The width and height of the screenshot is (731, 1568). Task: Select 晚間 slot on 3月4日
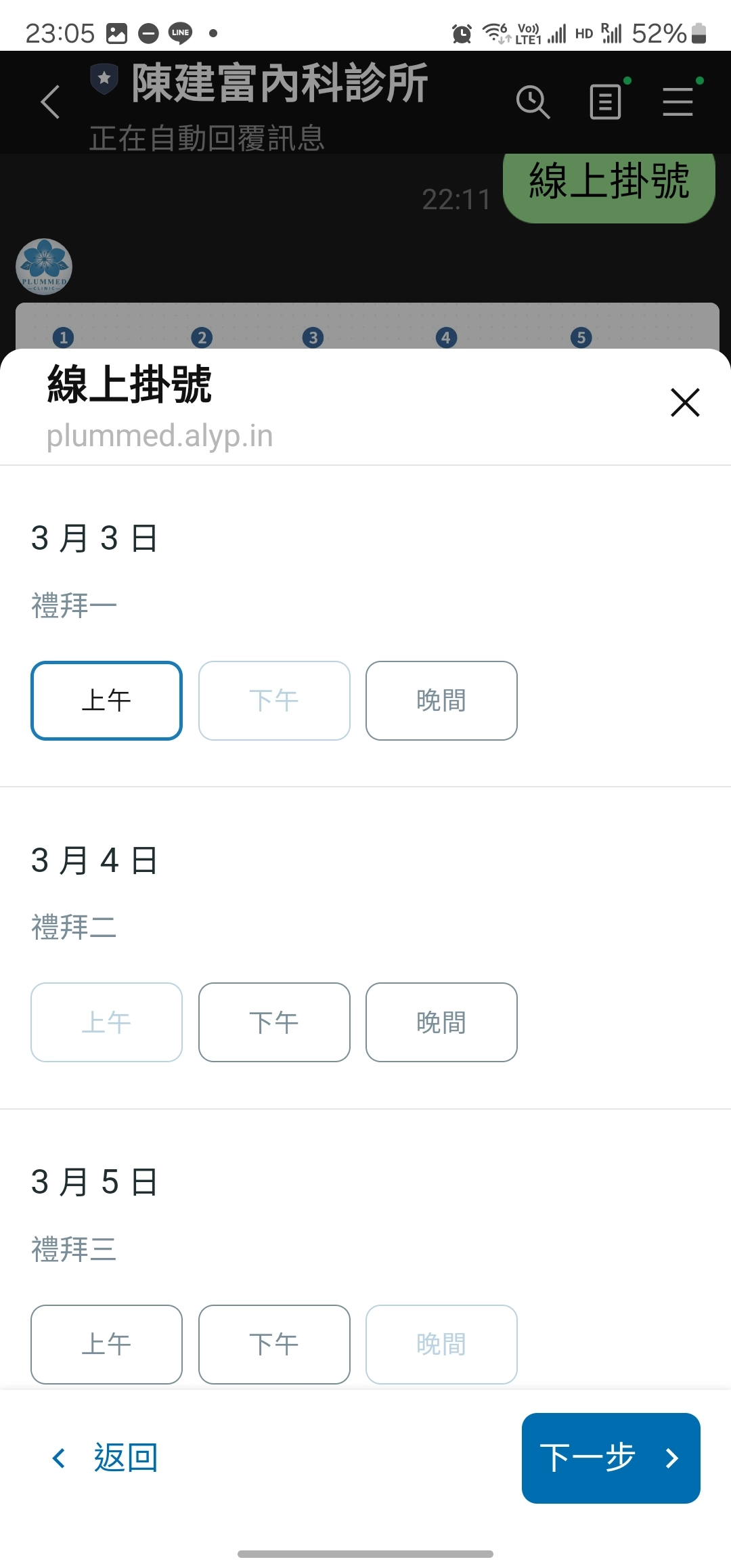pyautogui.click(x=441, y=1022)
